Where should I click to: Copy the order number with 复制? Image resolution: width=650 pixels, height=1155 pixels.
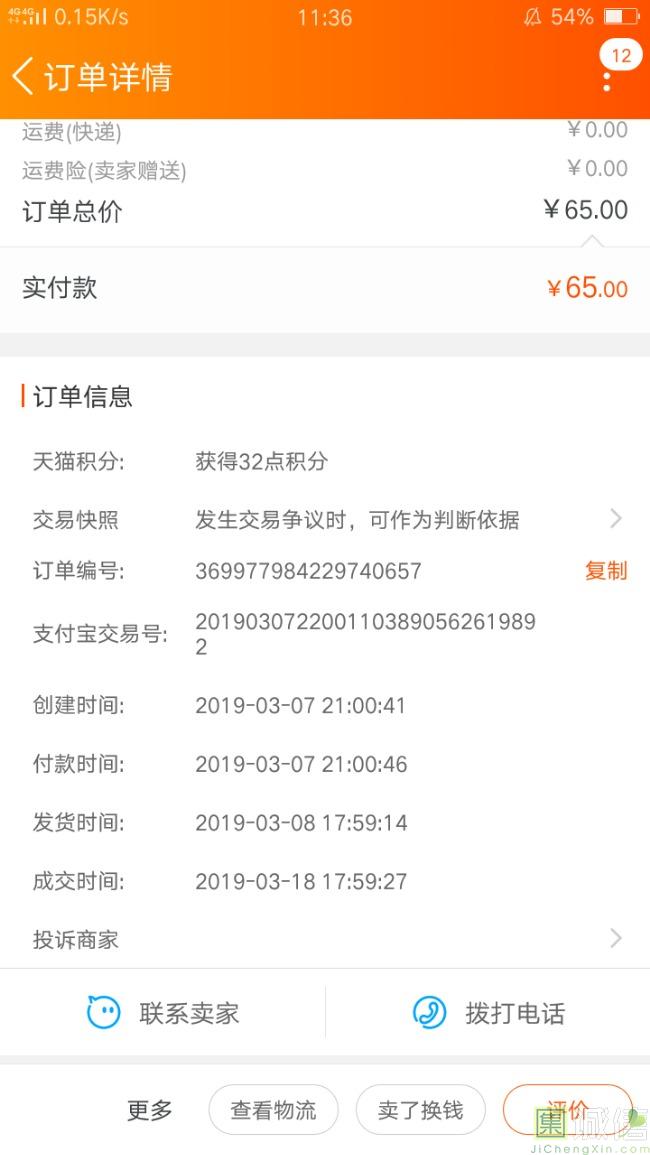606,571
